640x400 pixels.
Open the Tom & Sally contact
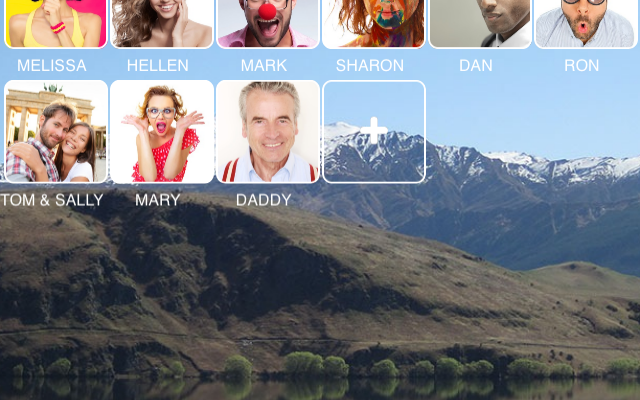coord(55,132)
